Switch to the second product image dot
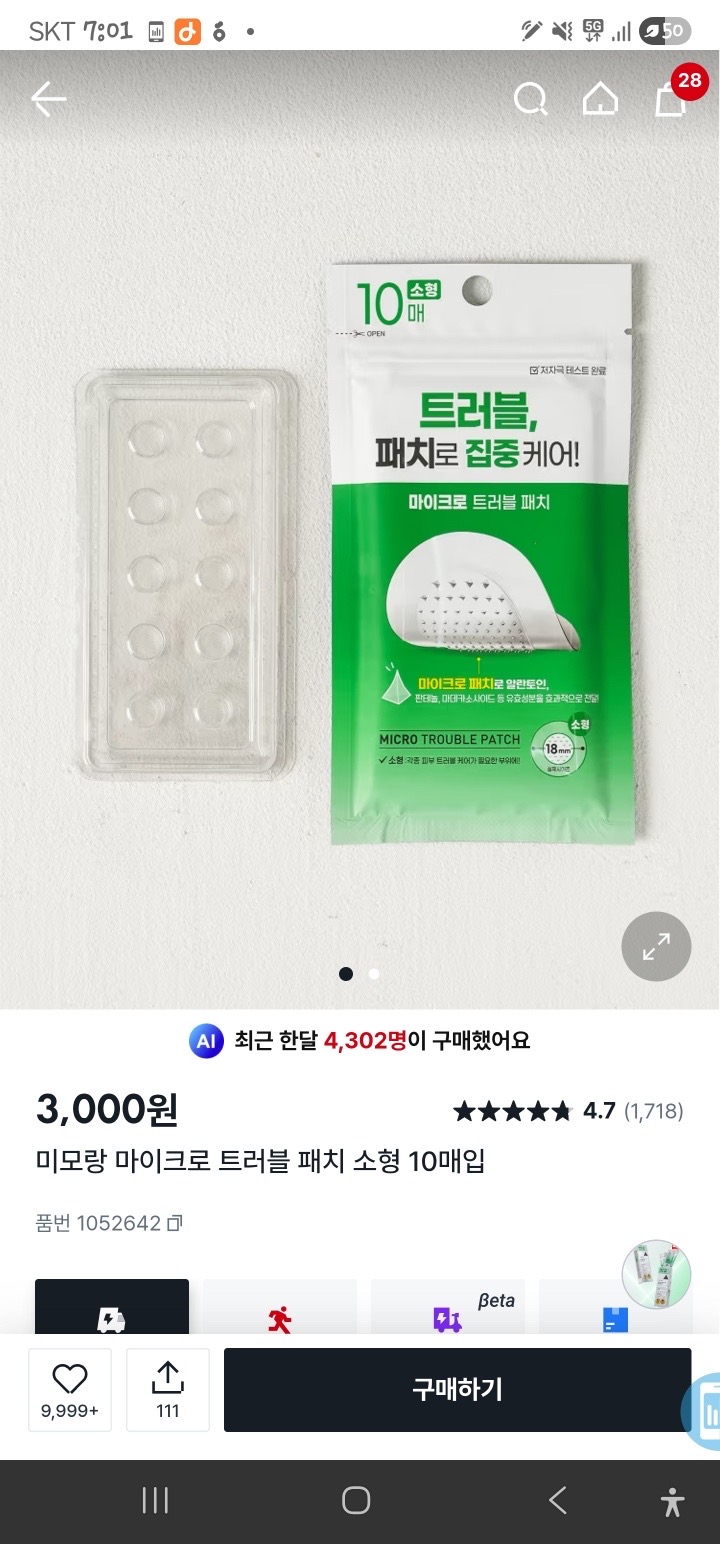Viewport: 720px width, 1544px height. click(x=374, y=974)
